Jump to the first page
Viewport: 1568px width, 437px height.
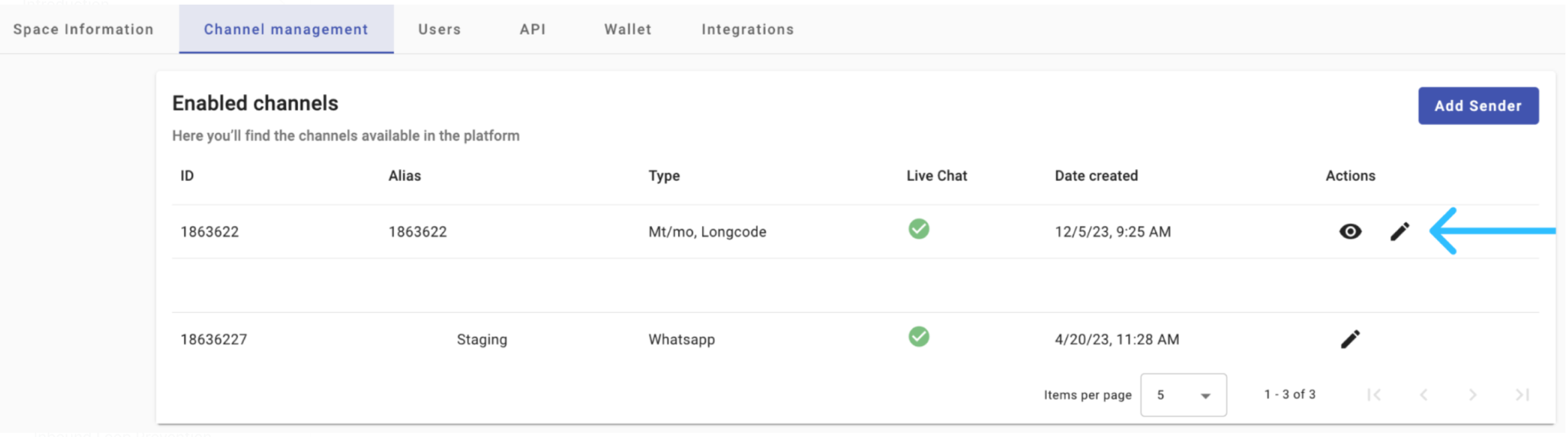point(1374,395)
